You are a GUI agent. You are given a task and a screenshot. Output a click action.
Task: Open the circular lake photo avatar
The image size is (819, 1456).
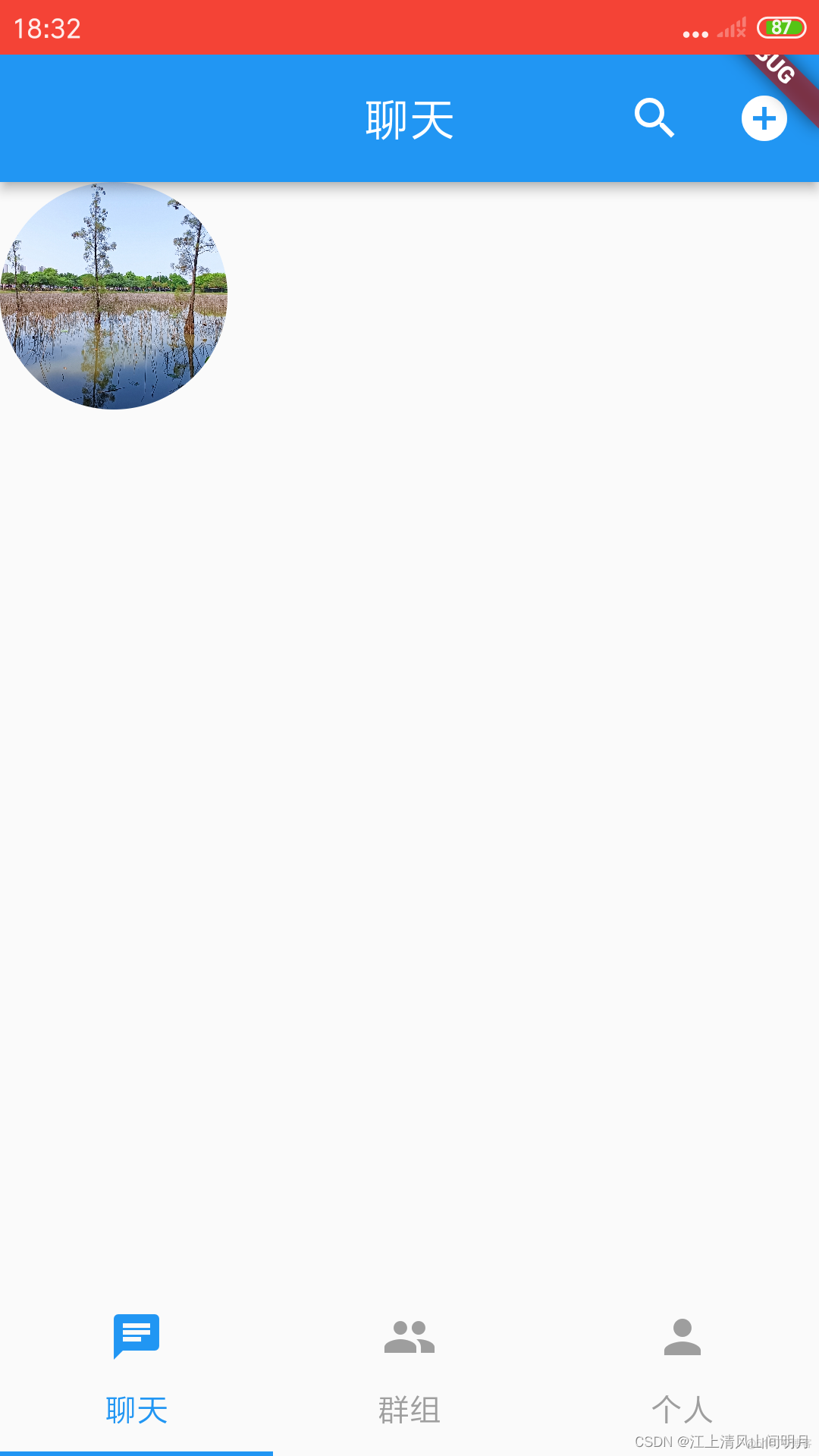(x=114, y=296)
